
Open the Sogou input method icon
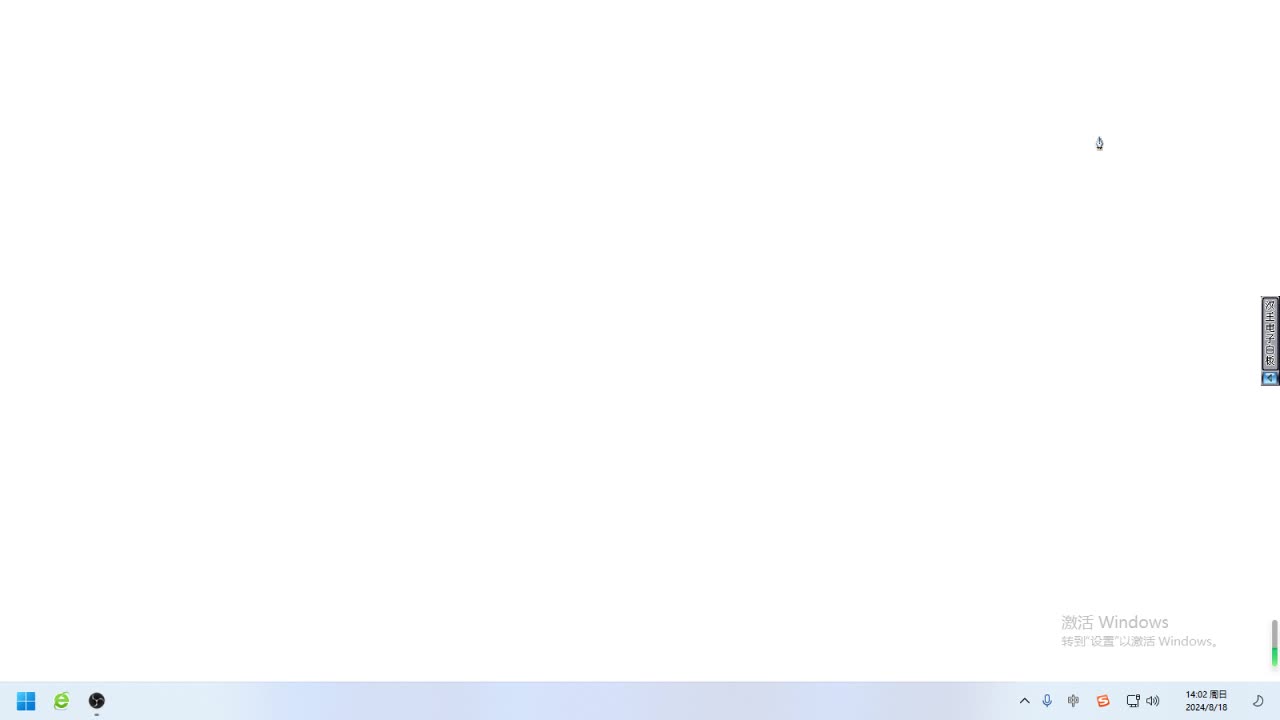point(1103,701)
